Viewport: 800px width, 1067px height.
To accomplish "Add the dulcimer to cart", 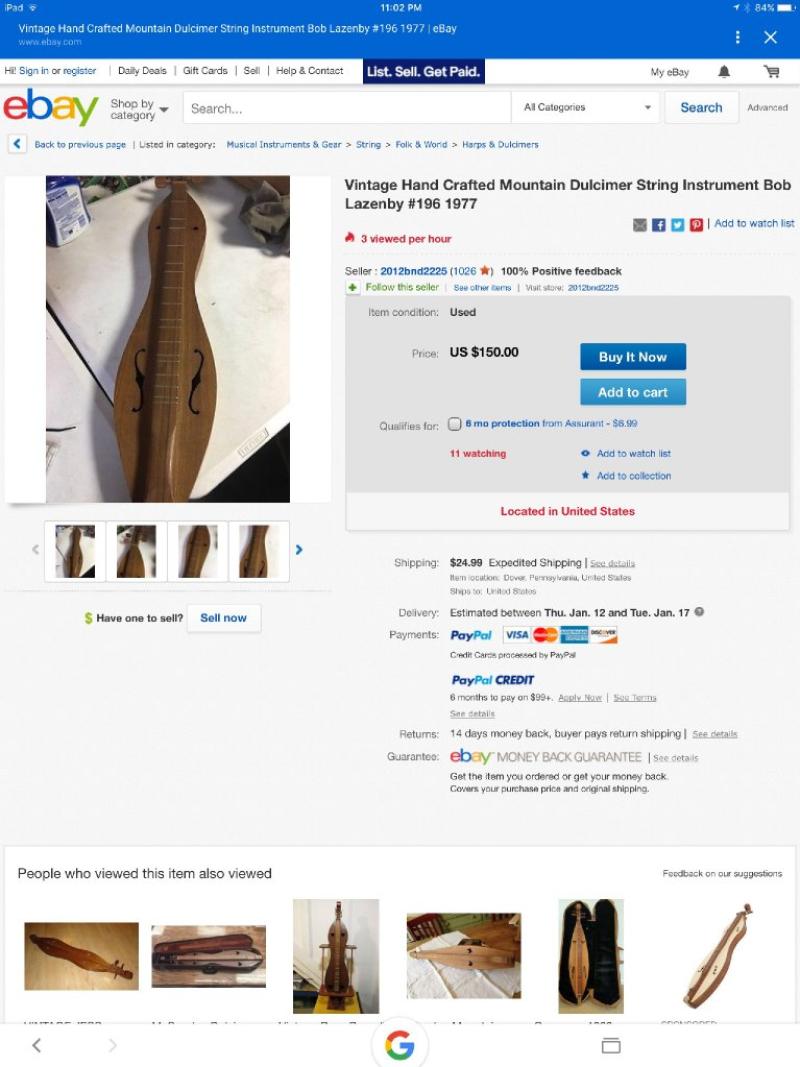I will (632, 392).
